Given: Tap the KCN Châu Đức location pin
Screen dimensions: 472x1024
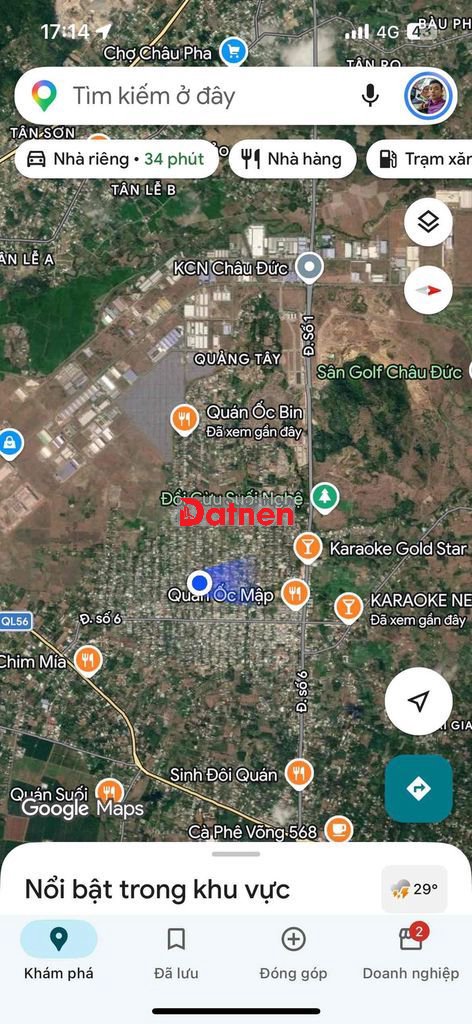Looking at the screenshot, I should (x=309, y=268).
